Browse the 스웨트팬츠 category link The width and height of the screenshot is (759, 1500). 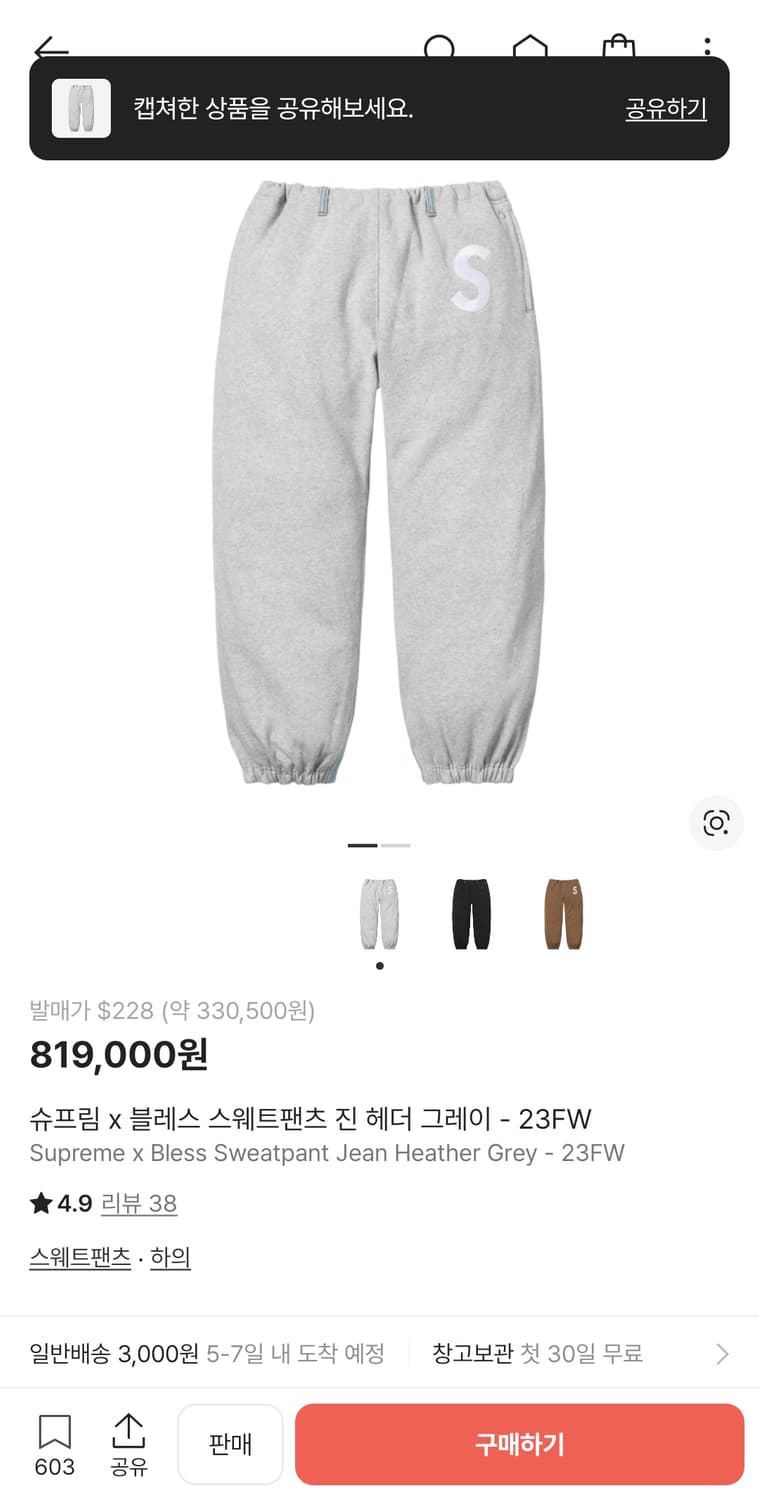pos(80,1257)
